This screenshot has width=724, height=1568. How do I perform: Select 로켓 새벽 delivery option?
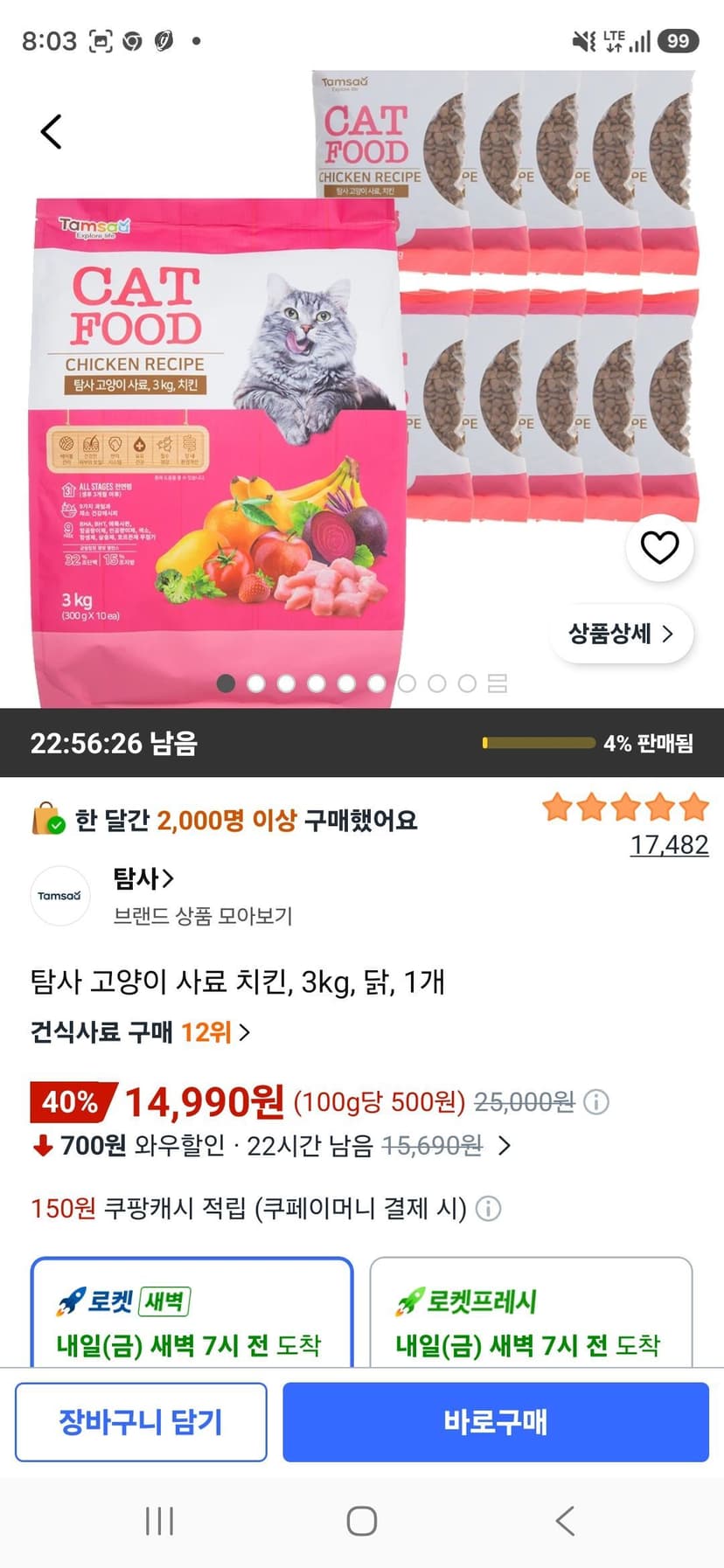pyautogui.click(x=191, y=1312)
